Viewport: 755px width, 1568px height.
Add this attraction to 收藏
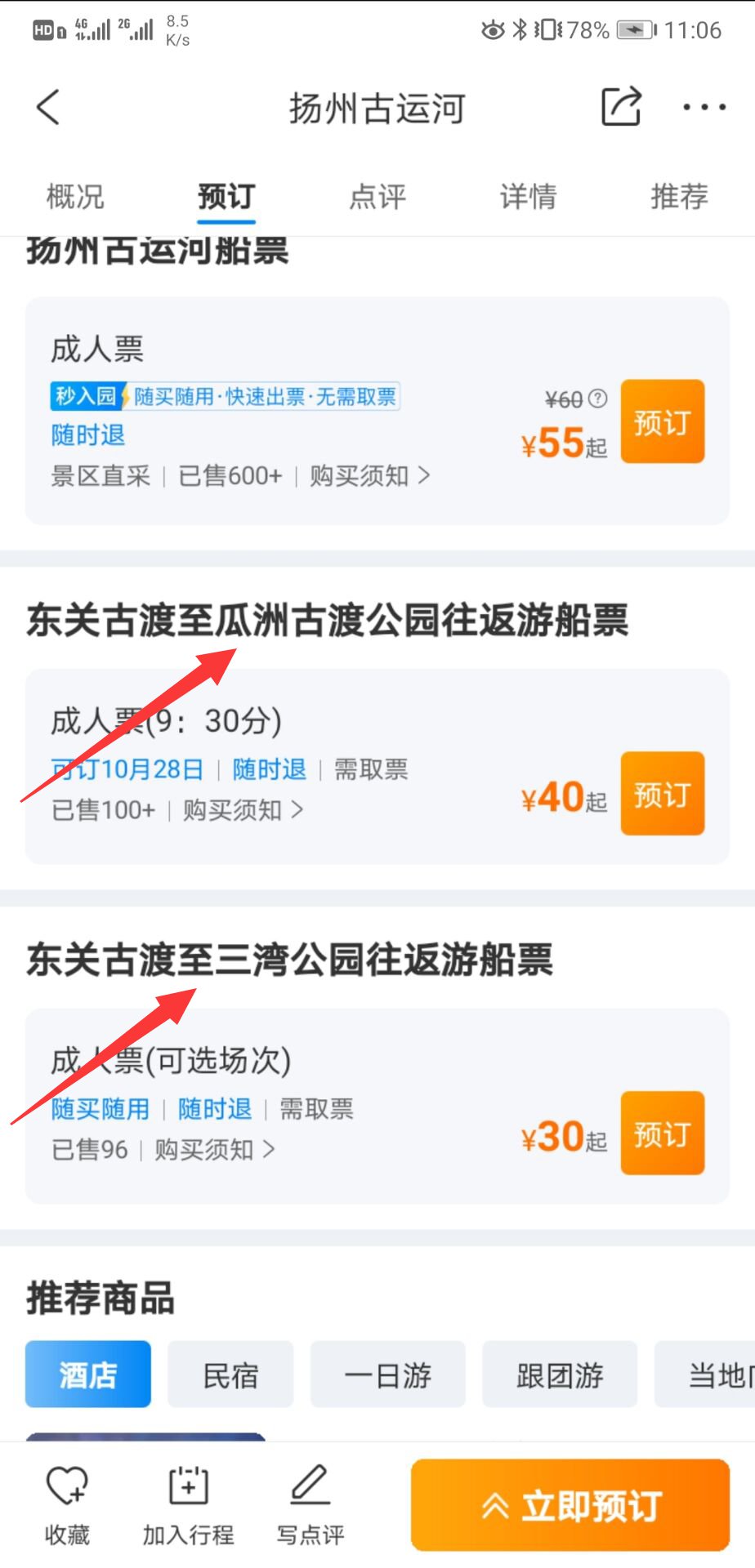coord(67,1506)
